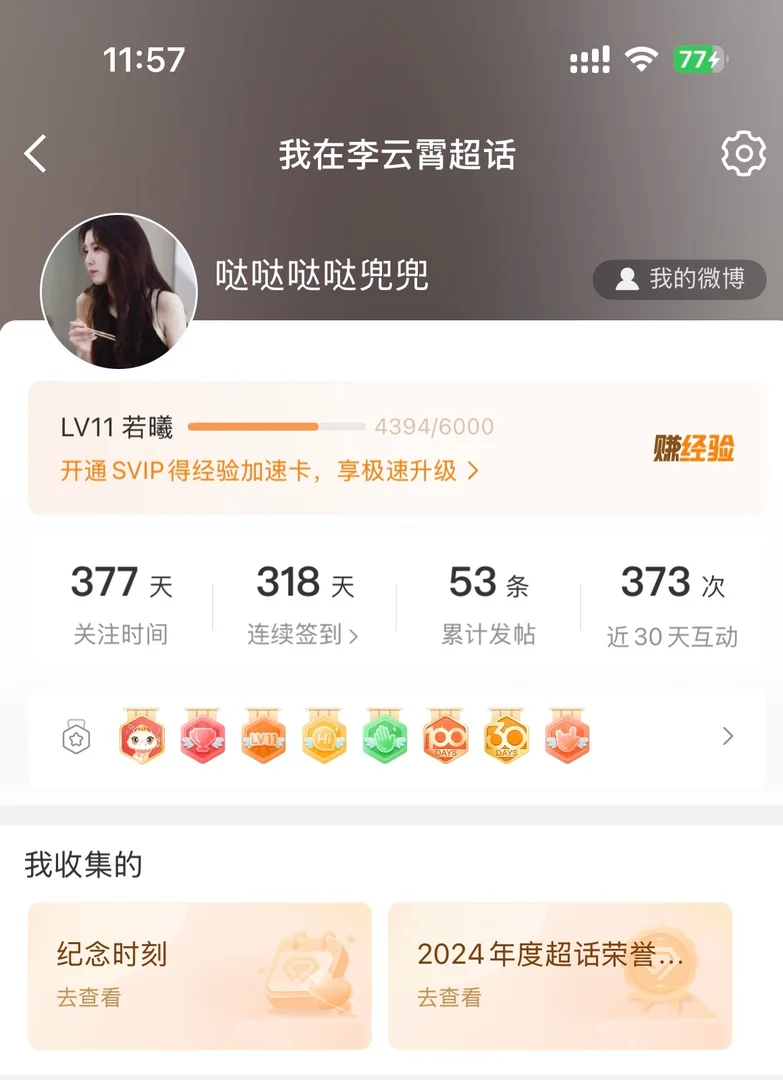Screen dimensions: 783x1080
Task: Expand the medals row with the chevron
Action: (728, 737)
